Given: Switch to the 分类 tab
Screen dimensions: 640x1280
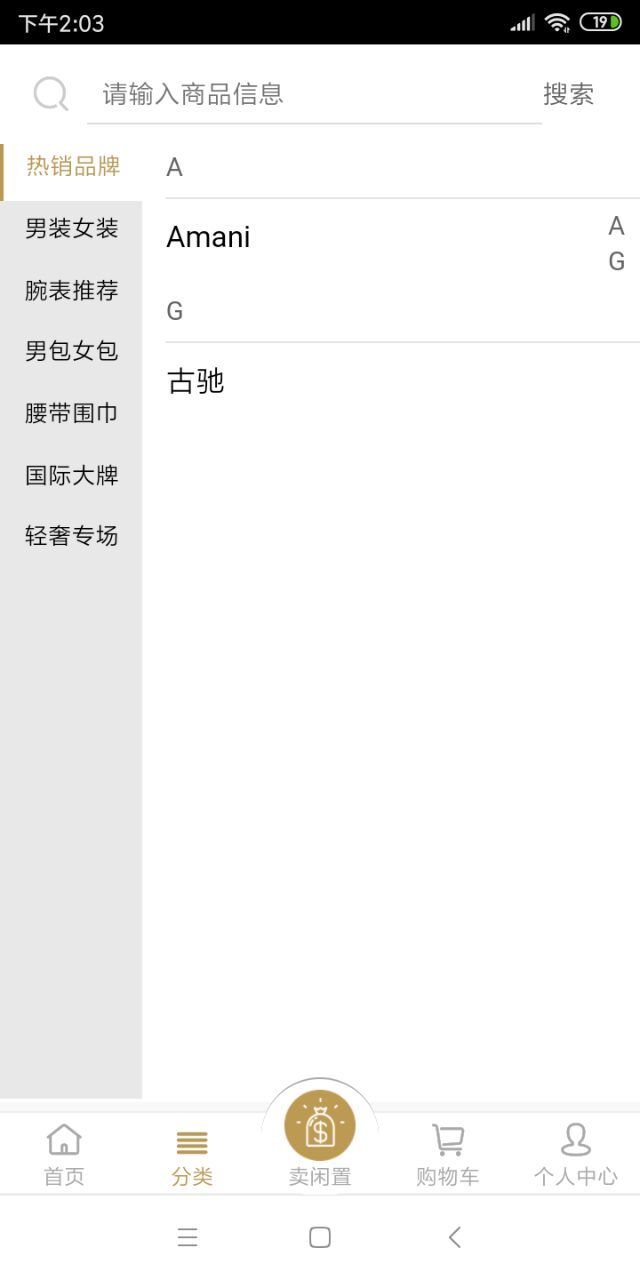Looking at the screenshot, I should pos(192,1154).
